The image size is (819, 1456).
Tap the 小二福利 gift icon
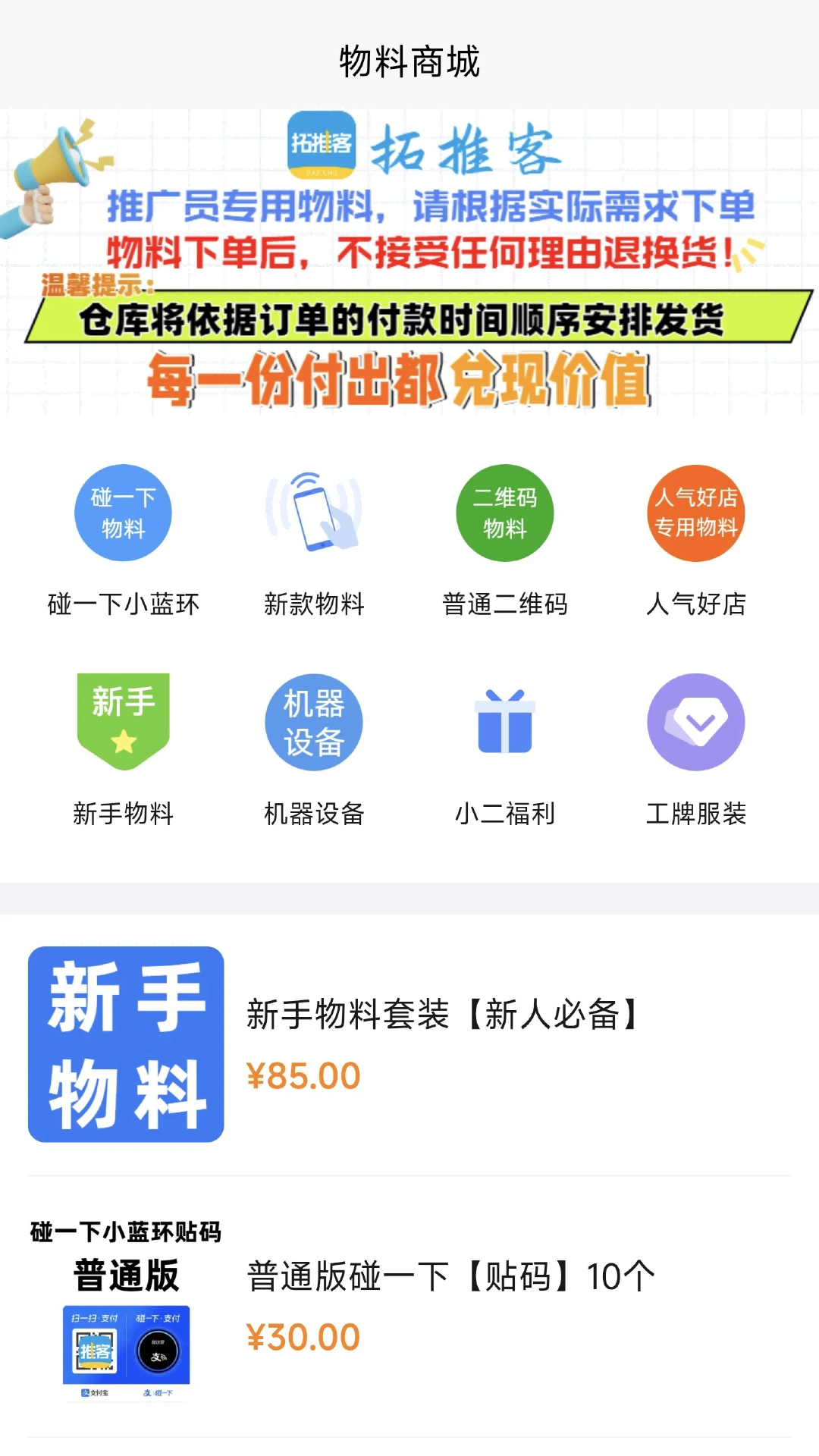[505, 722]
